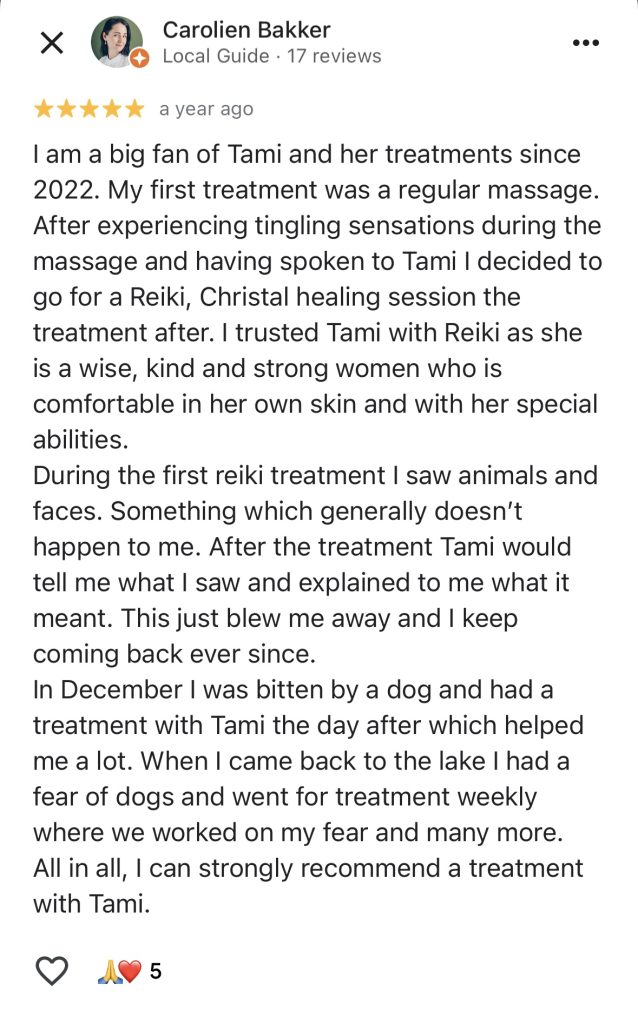Close the review view
Screen dimensions: 638x1024
tap(51, 42)
